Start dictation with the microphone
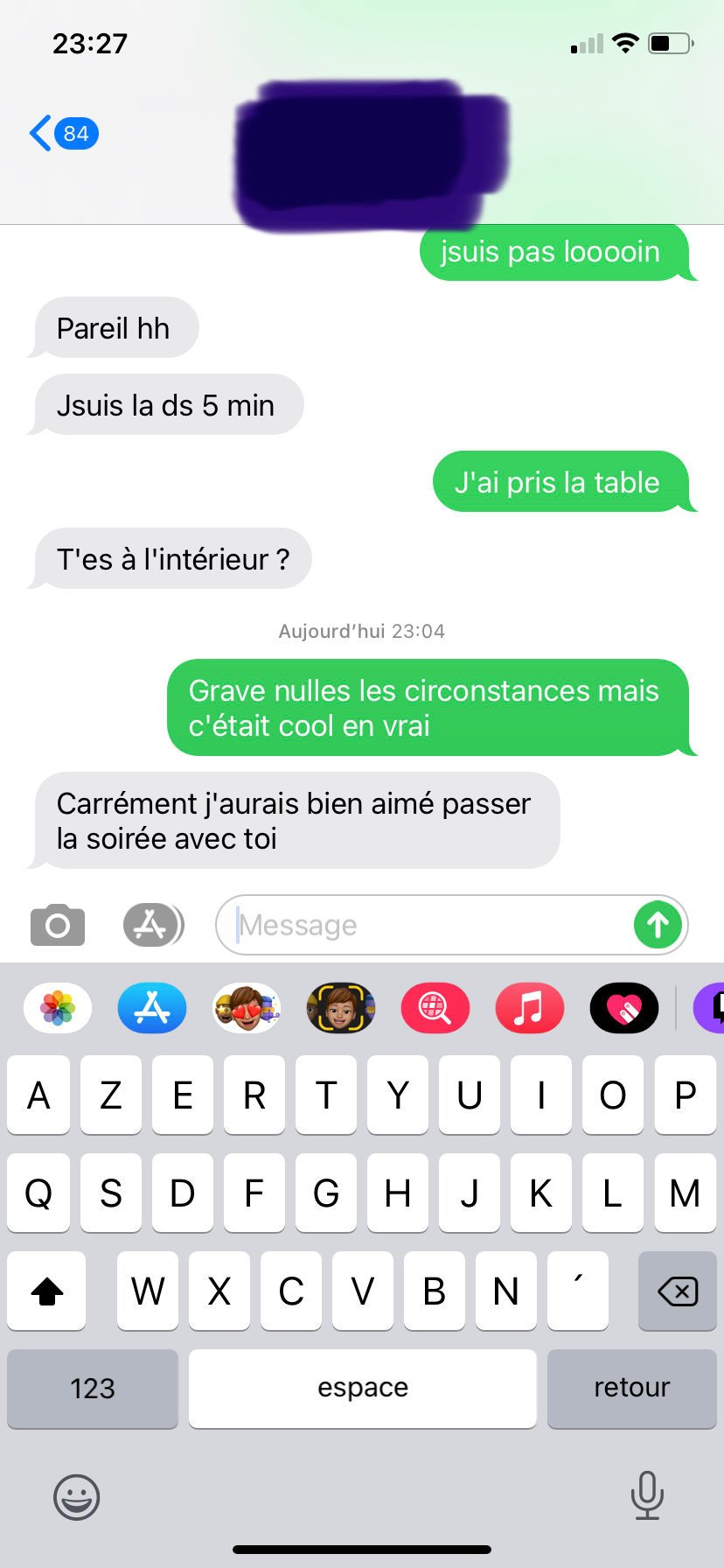Screen dimensions: 724x1568 (x=647, y=1495)
